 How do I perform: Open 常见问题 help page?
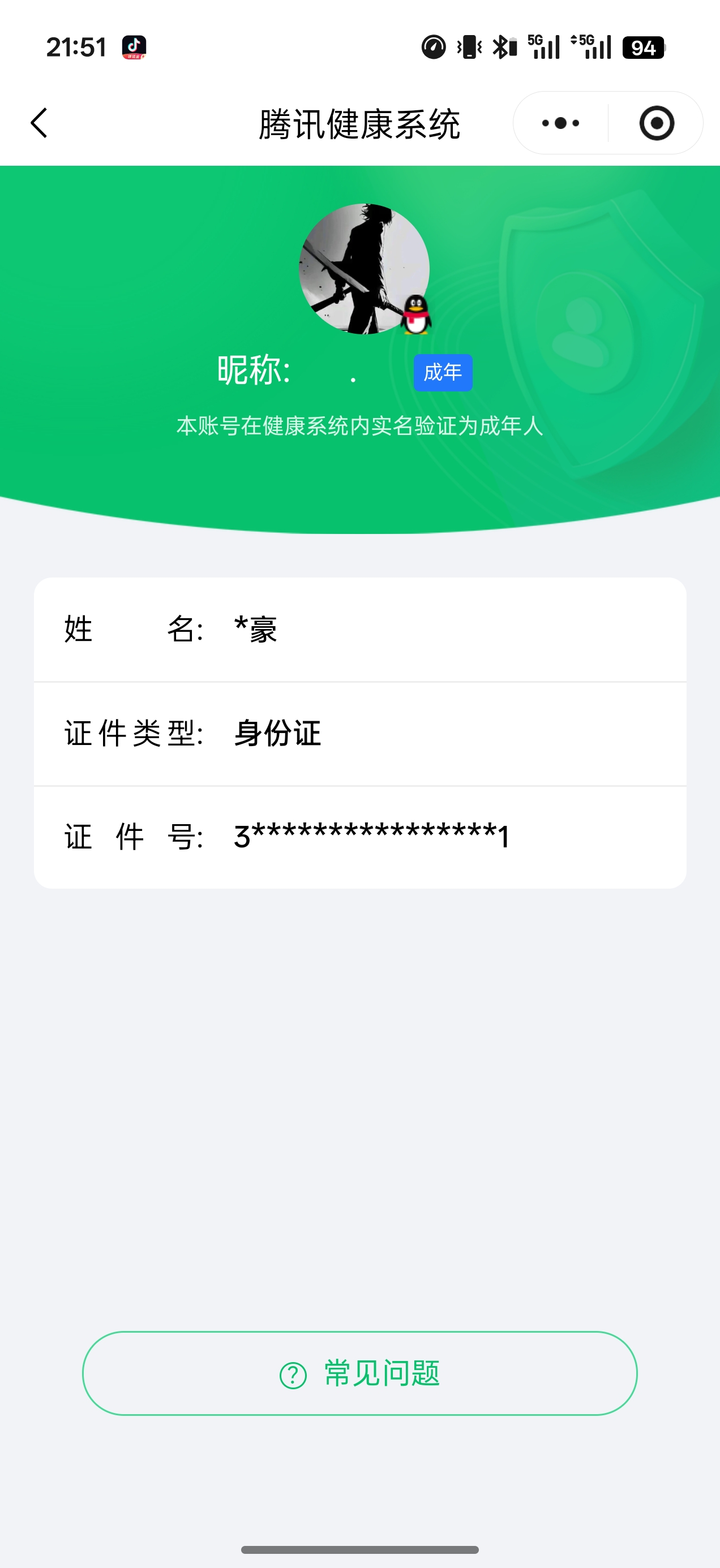(x=359, y=1373)
